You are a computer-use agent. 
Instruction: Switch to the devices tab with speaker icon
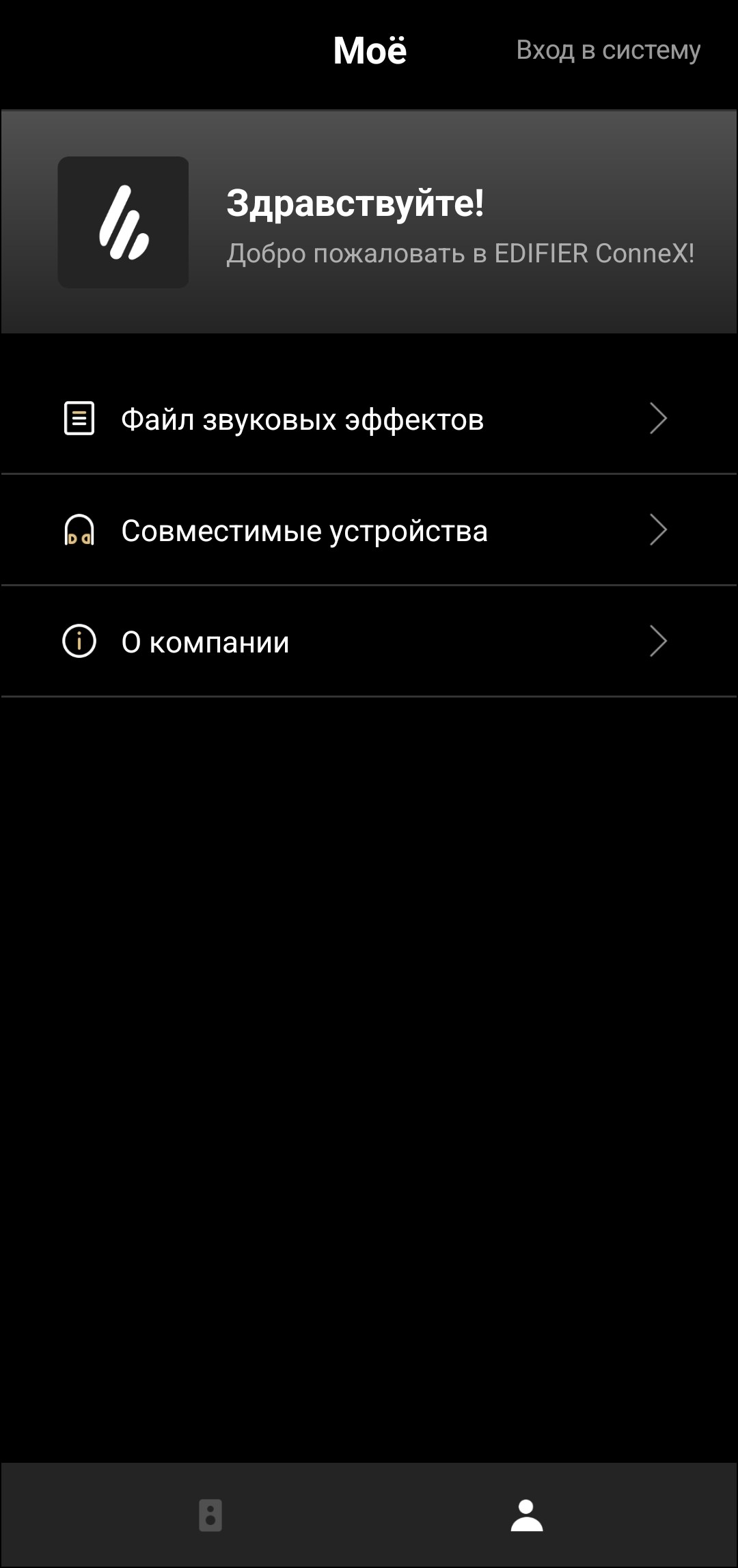210,1515
